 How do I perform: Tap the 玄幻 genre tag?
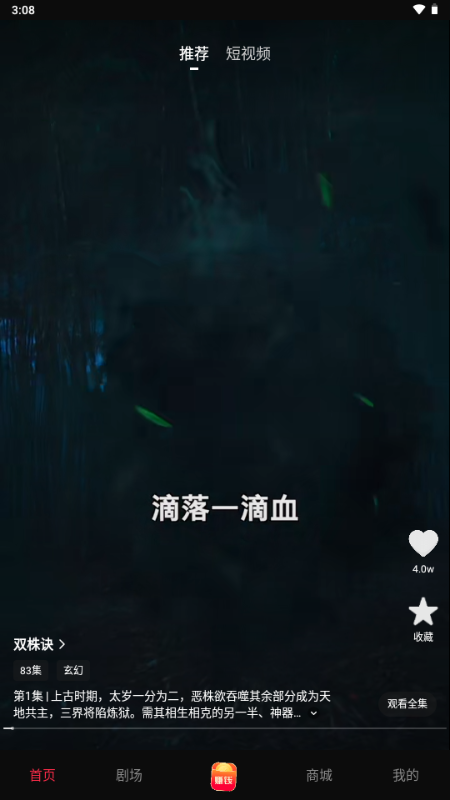tap(73, 670)
